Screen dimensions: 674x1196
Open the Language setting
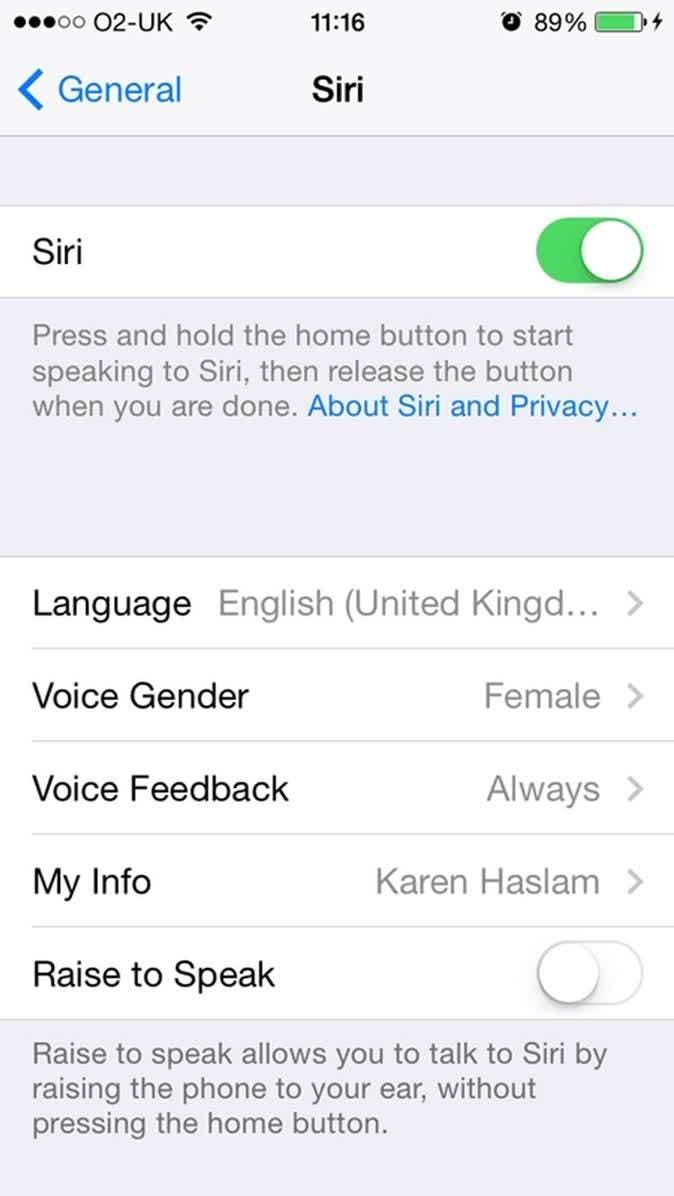(337, 604)
